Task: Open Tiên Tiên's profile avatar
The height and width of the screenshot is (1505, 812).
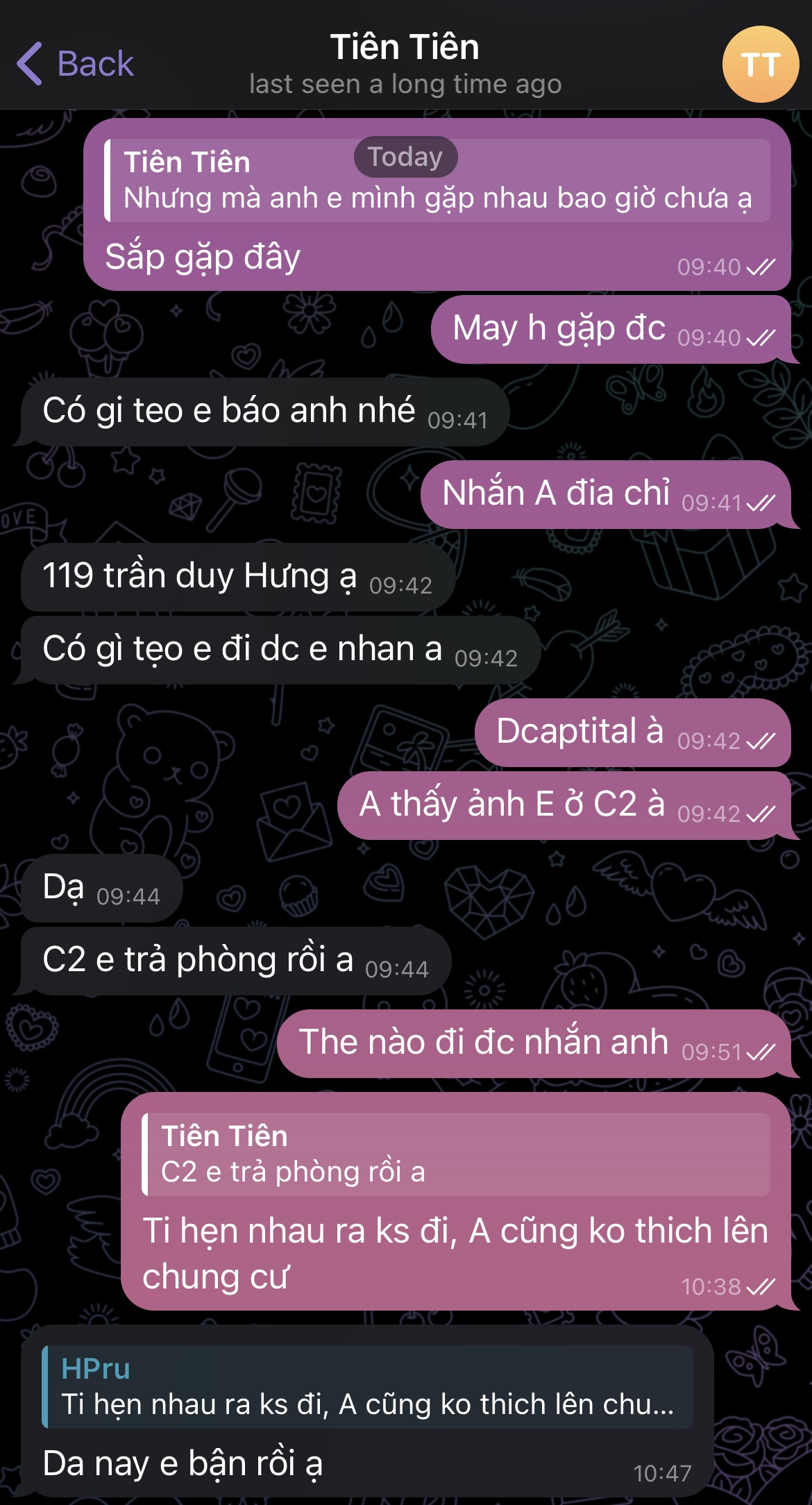Action: pos(760,65)
